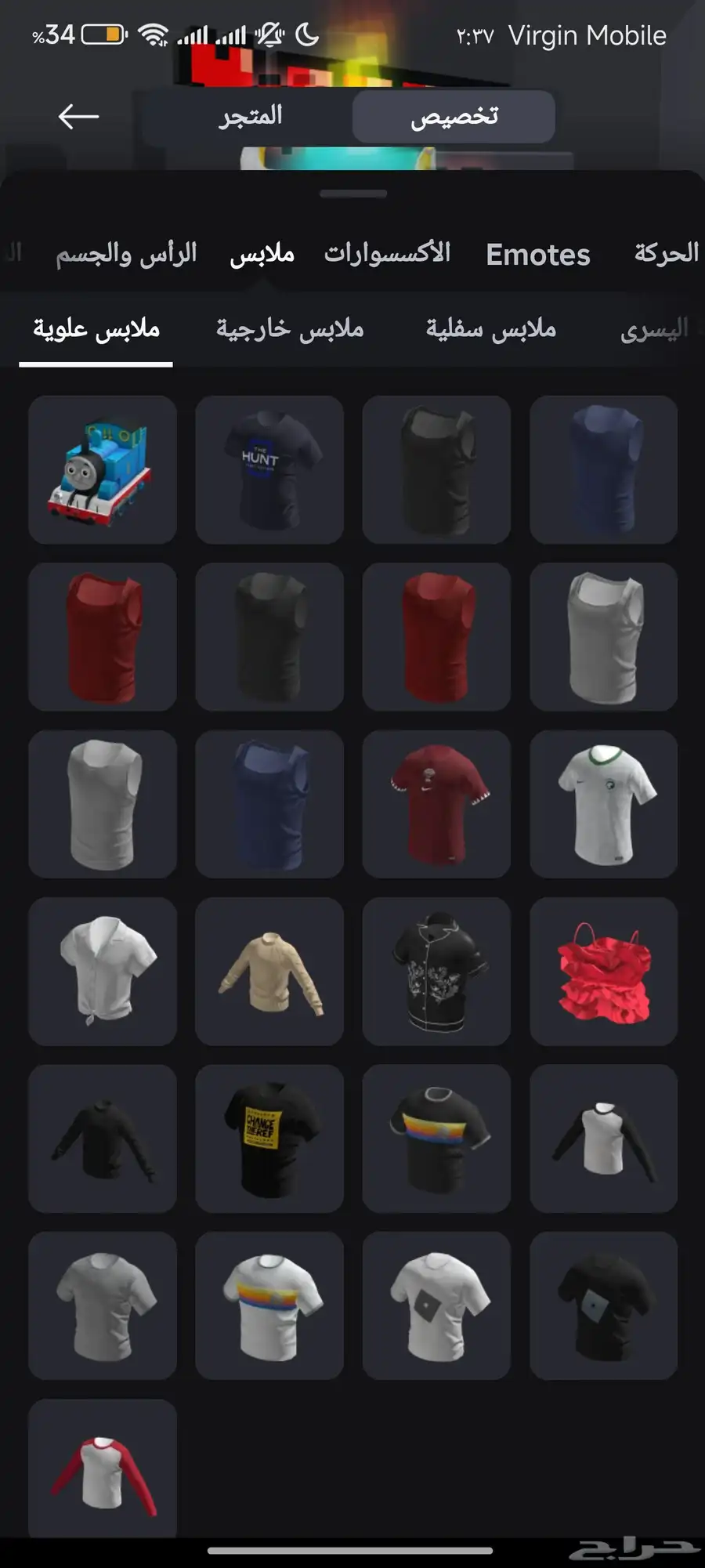The width and height of the screenshot is (705, 1568).
Task: Switch to the Emotes category
Action: click(537, 255)
